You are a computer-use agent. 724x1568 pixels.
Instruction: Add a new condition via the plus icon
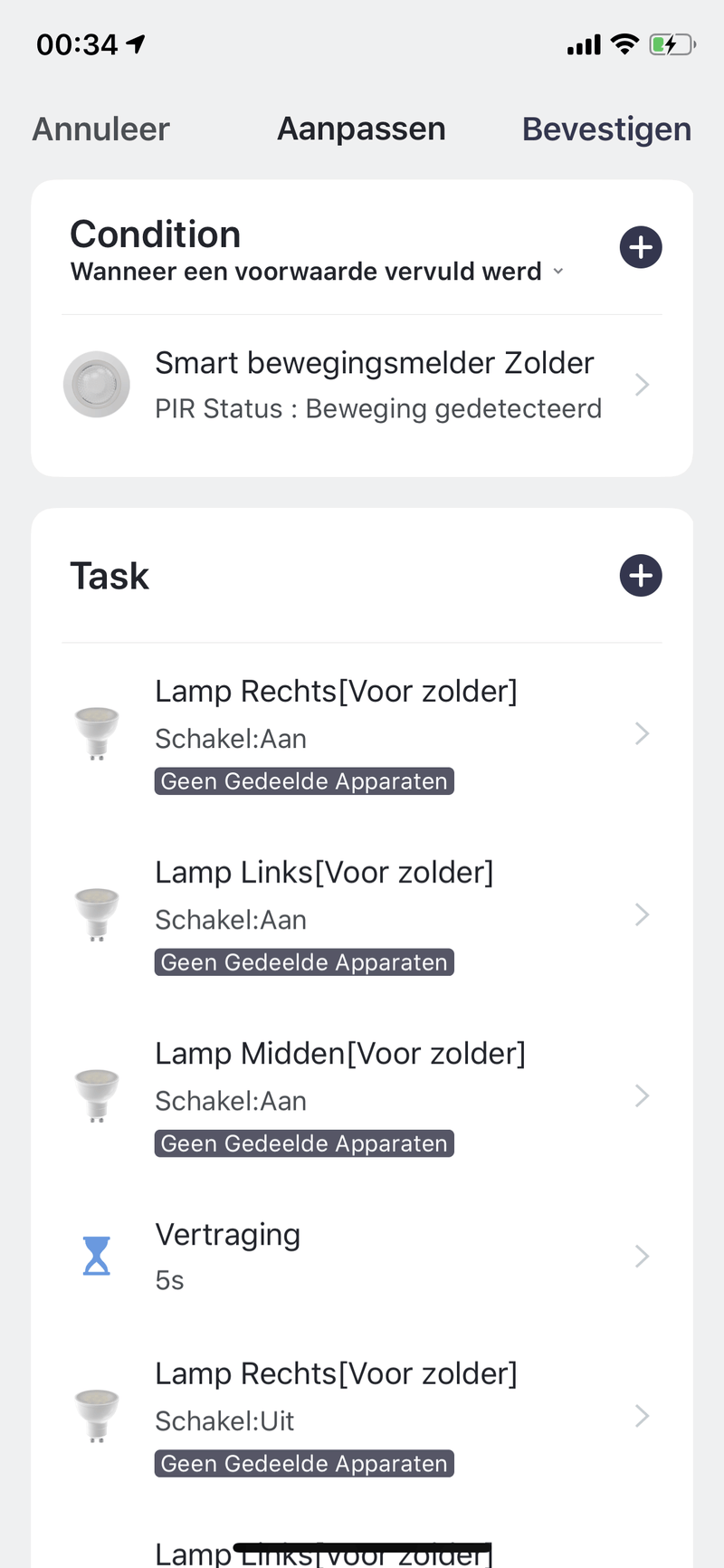coord(641,247)
